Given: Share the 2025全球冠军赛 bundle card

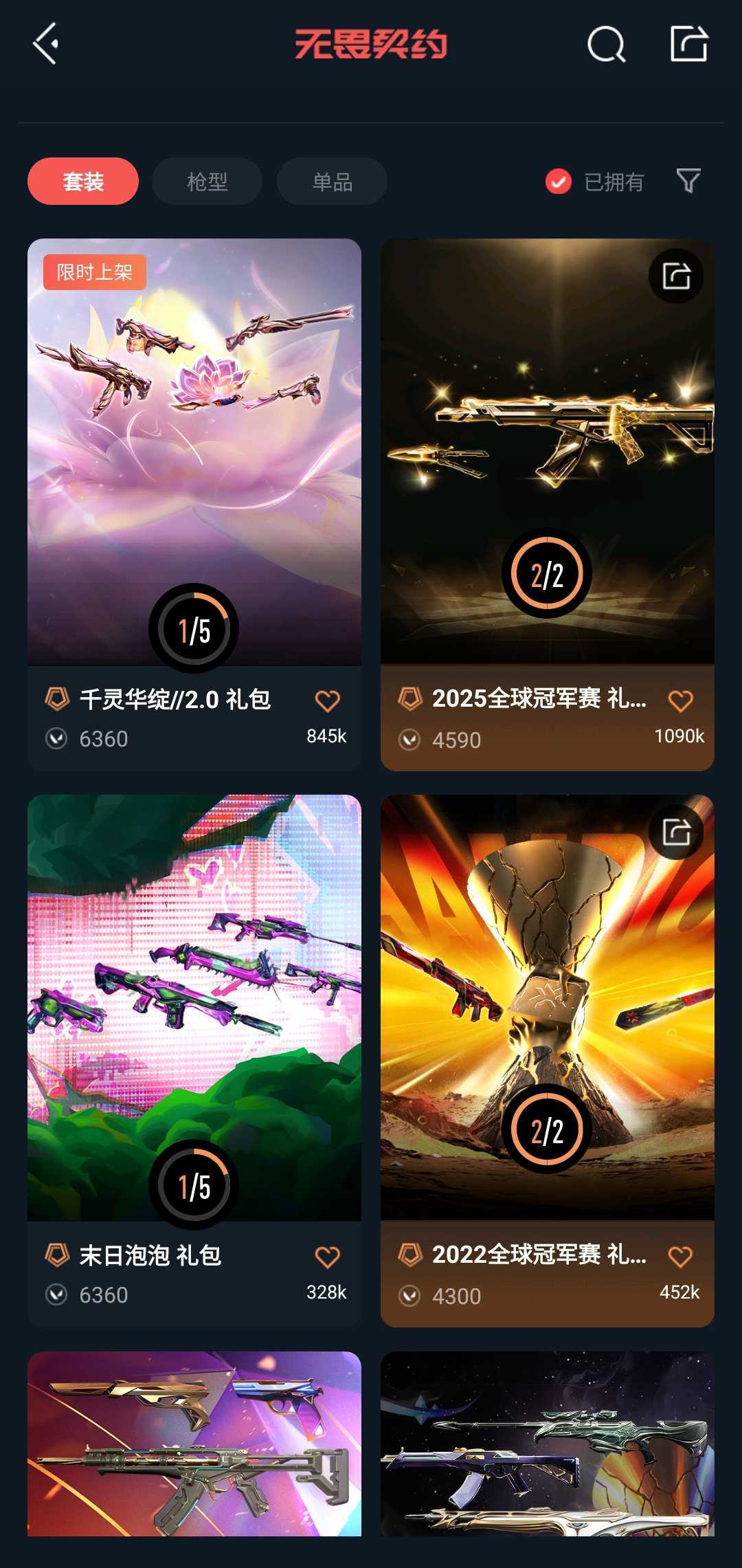Looking at the screenshot, I should pos(676,276).
